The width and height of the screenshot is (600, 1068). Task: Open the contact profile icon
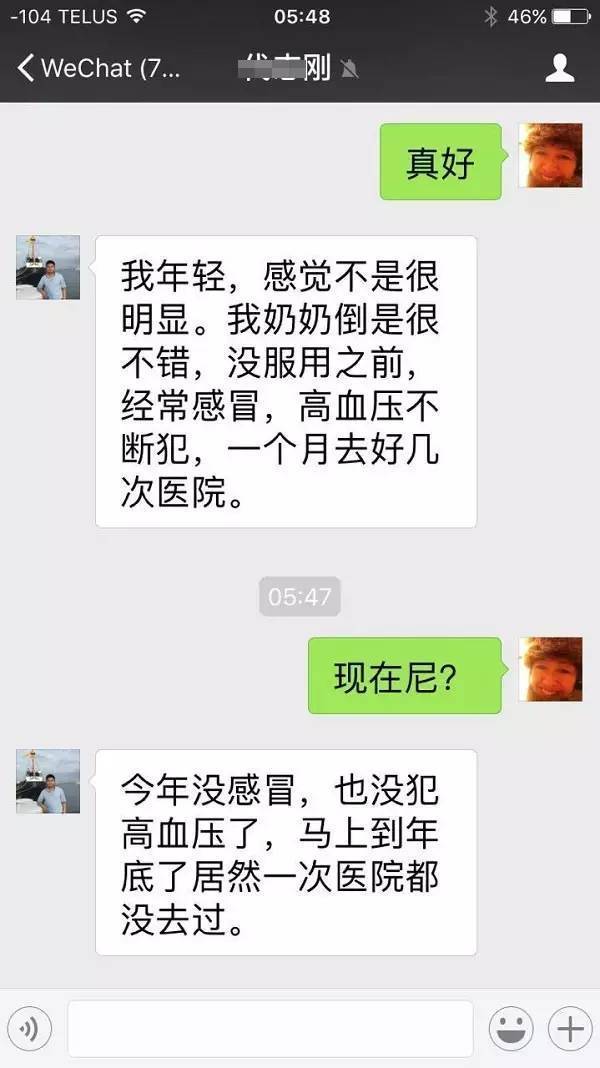[x=558, y=68]
